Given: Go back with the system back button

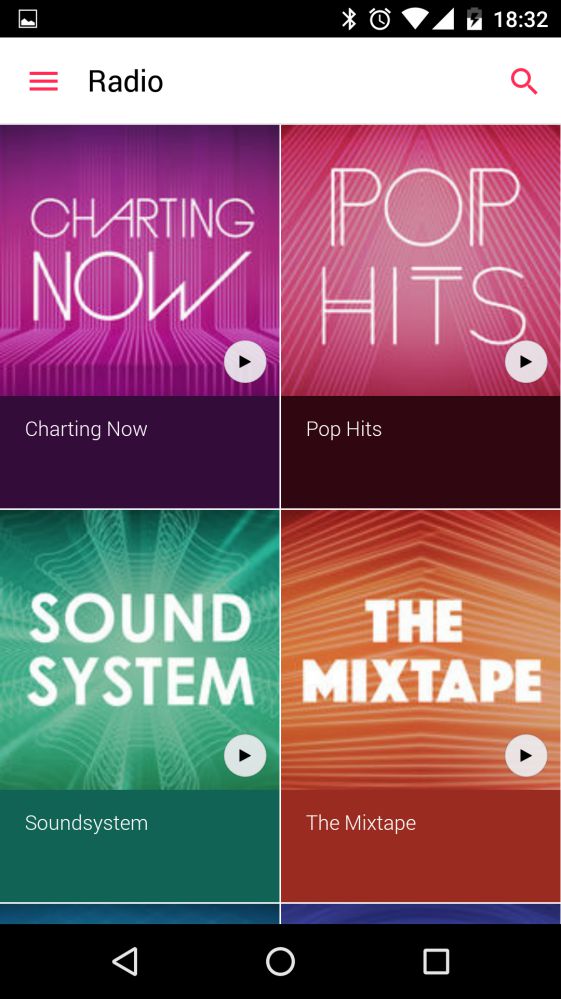Looking at the screenshot, I should (125, 961).
